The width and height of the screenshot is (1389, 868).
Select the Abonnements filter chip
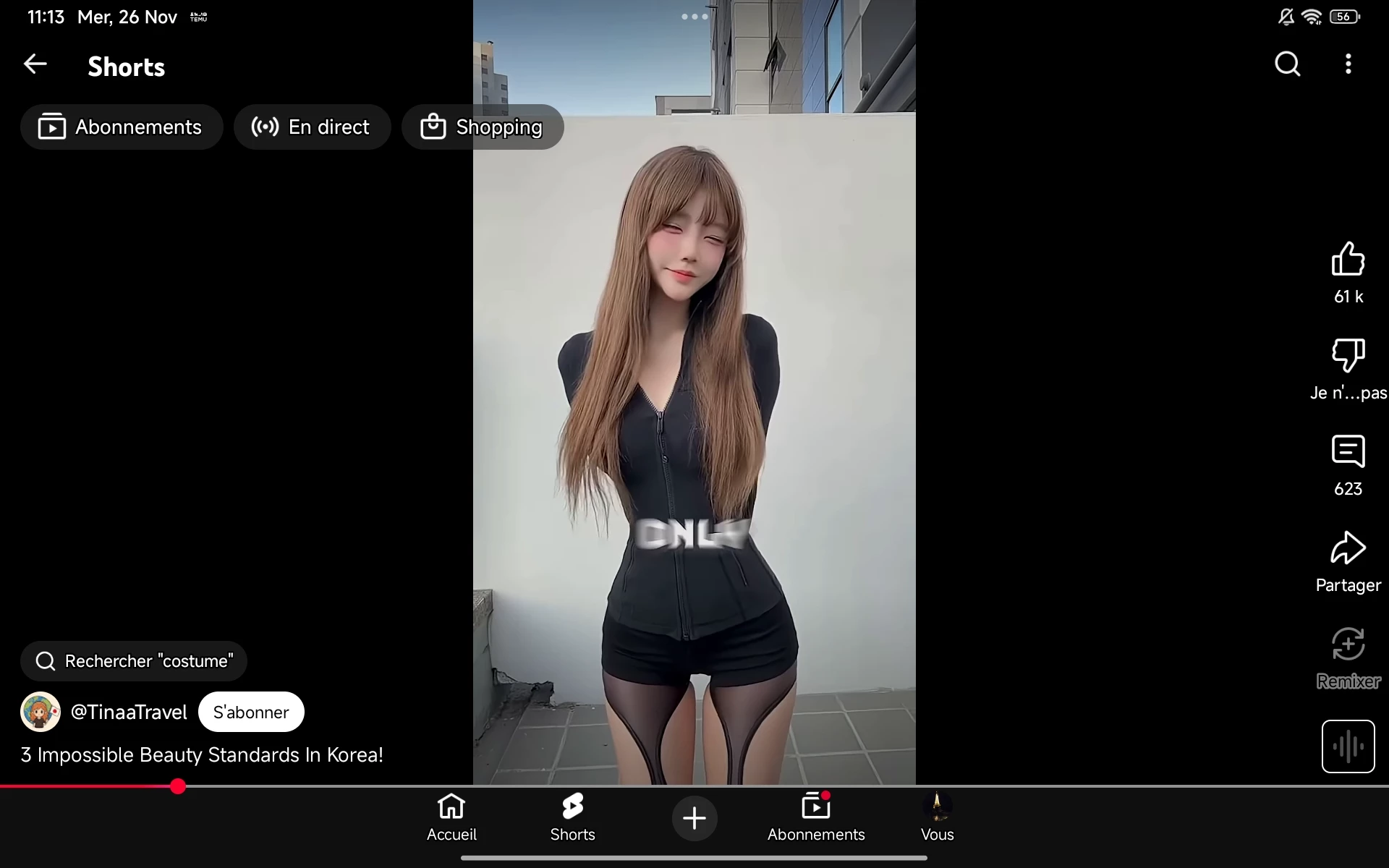coord(122,127)
